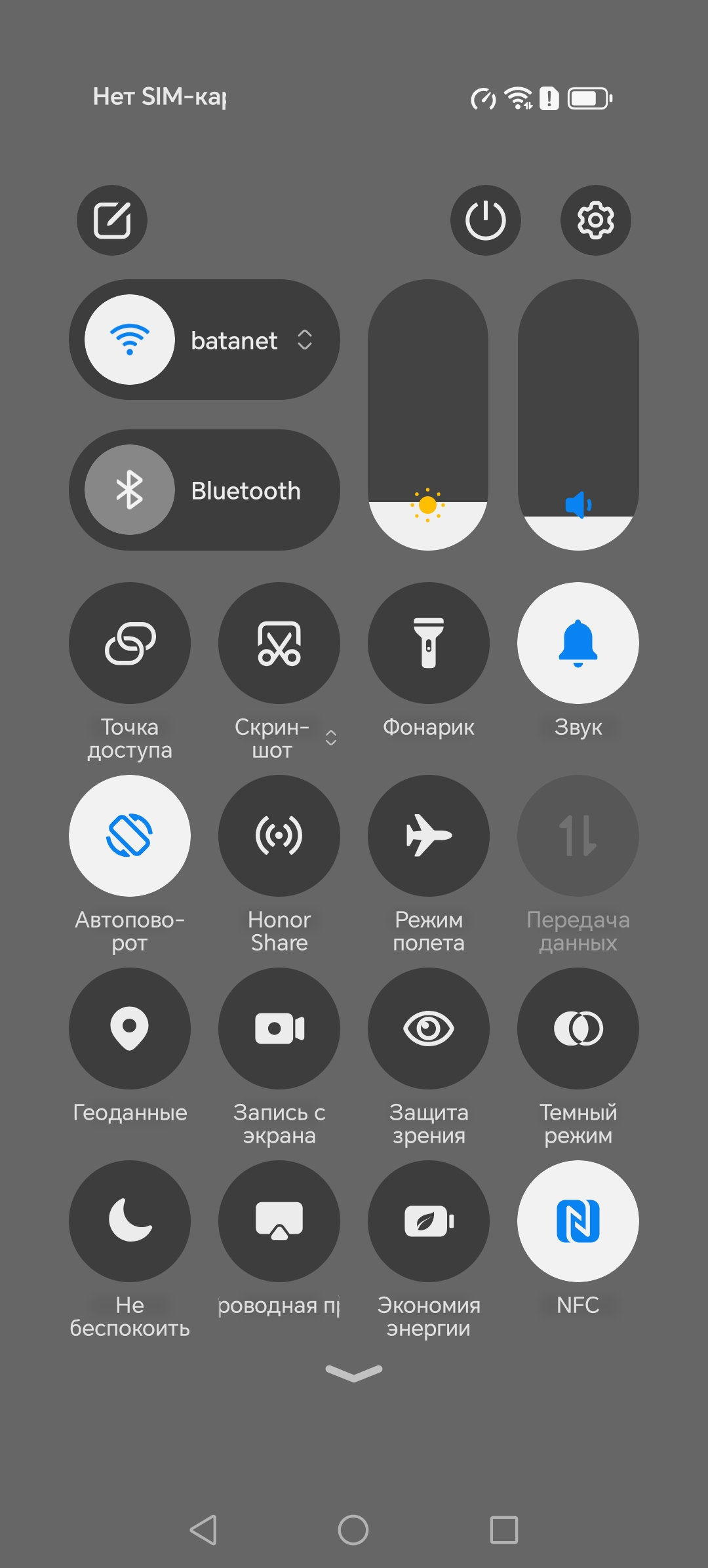
Task: Tap the brightness slider
Action: tap(428, 414)
